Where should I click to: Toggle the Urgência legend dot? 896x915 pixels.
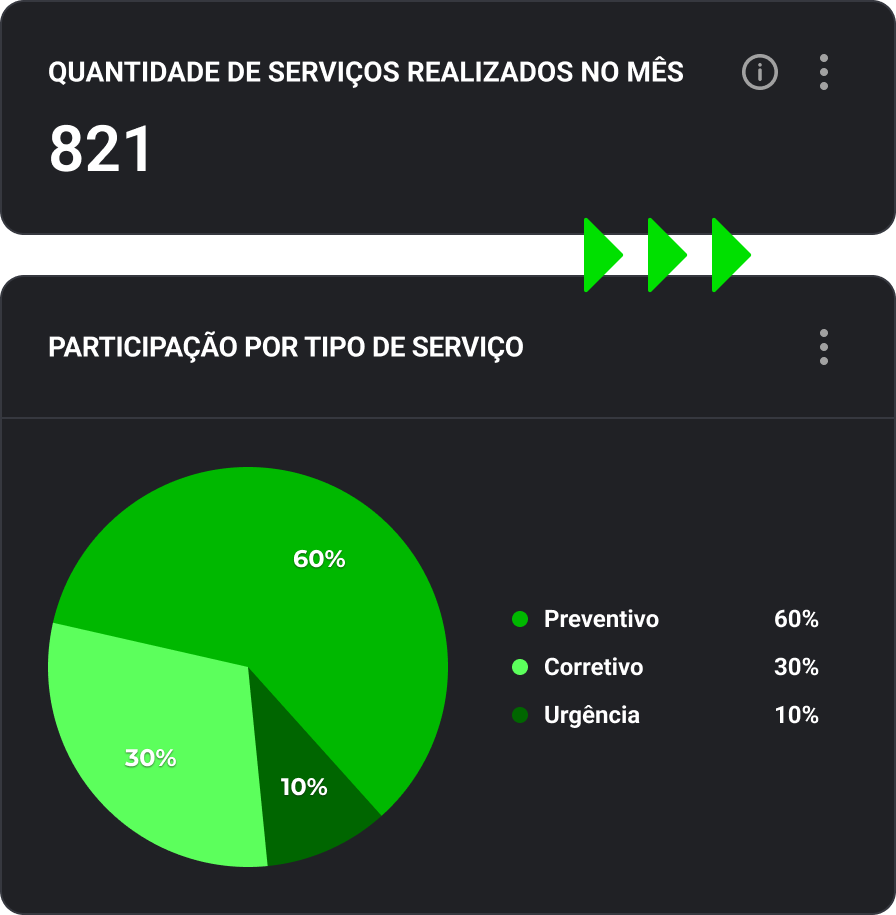(x=520, y=715)
